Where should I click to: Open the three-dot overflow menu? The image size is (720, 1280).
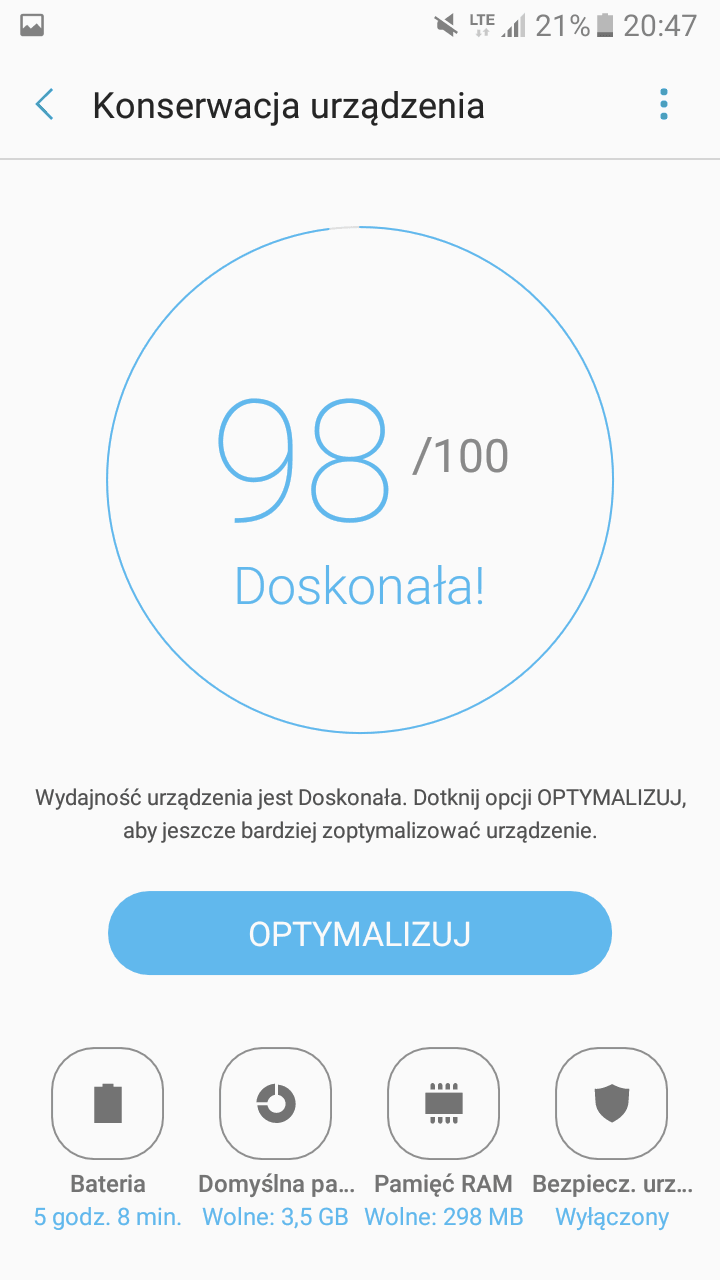point(663,104)
